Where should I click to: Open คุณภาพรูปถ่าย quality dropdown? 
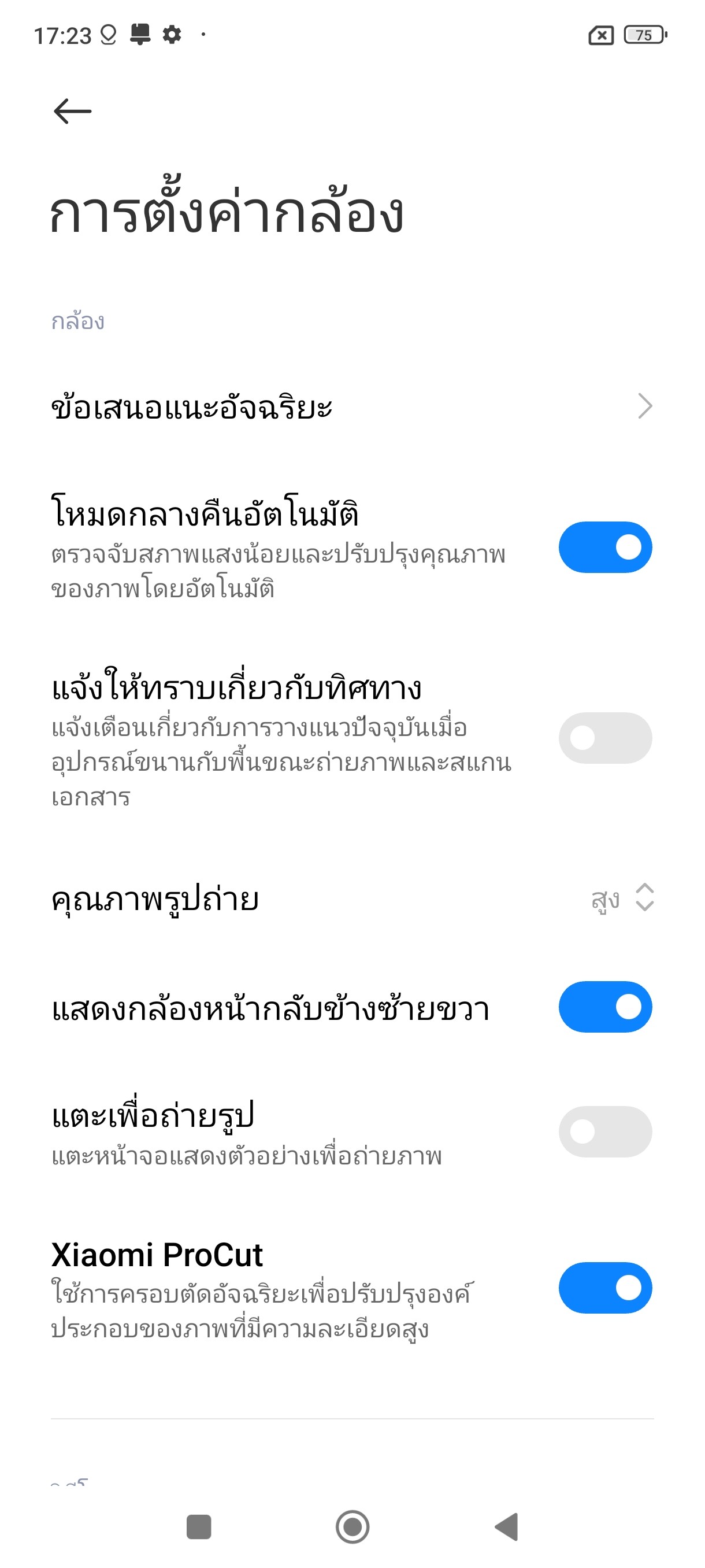[x=622, y=898]
